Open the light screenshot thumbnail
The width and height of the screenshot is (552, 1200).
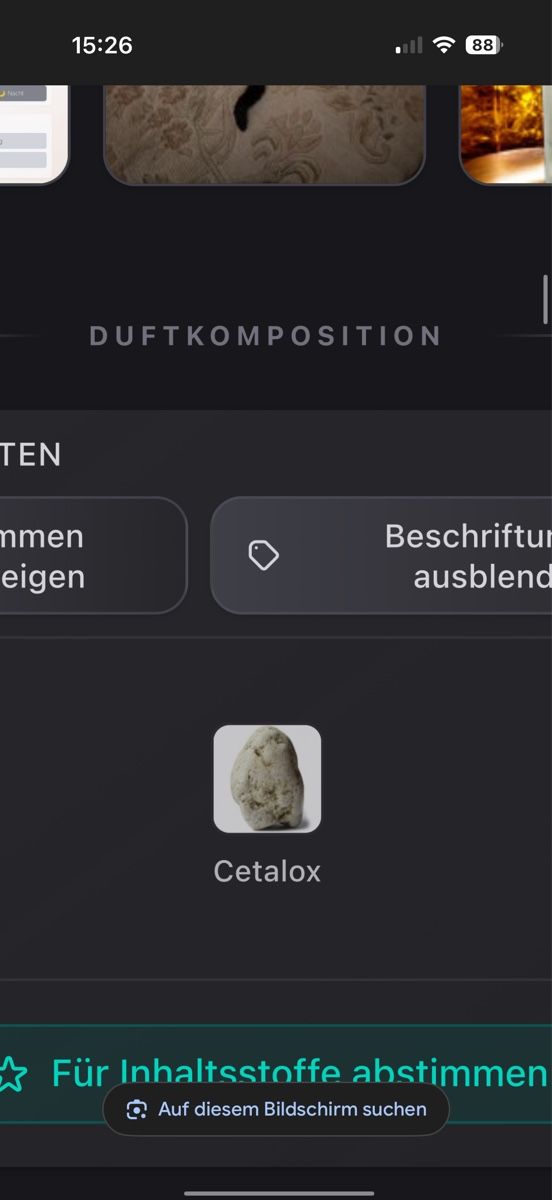[x=34, y=135]
